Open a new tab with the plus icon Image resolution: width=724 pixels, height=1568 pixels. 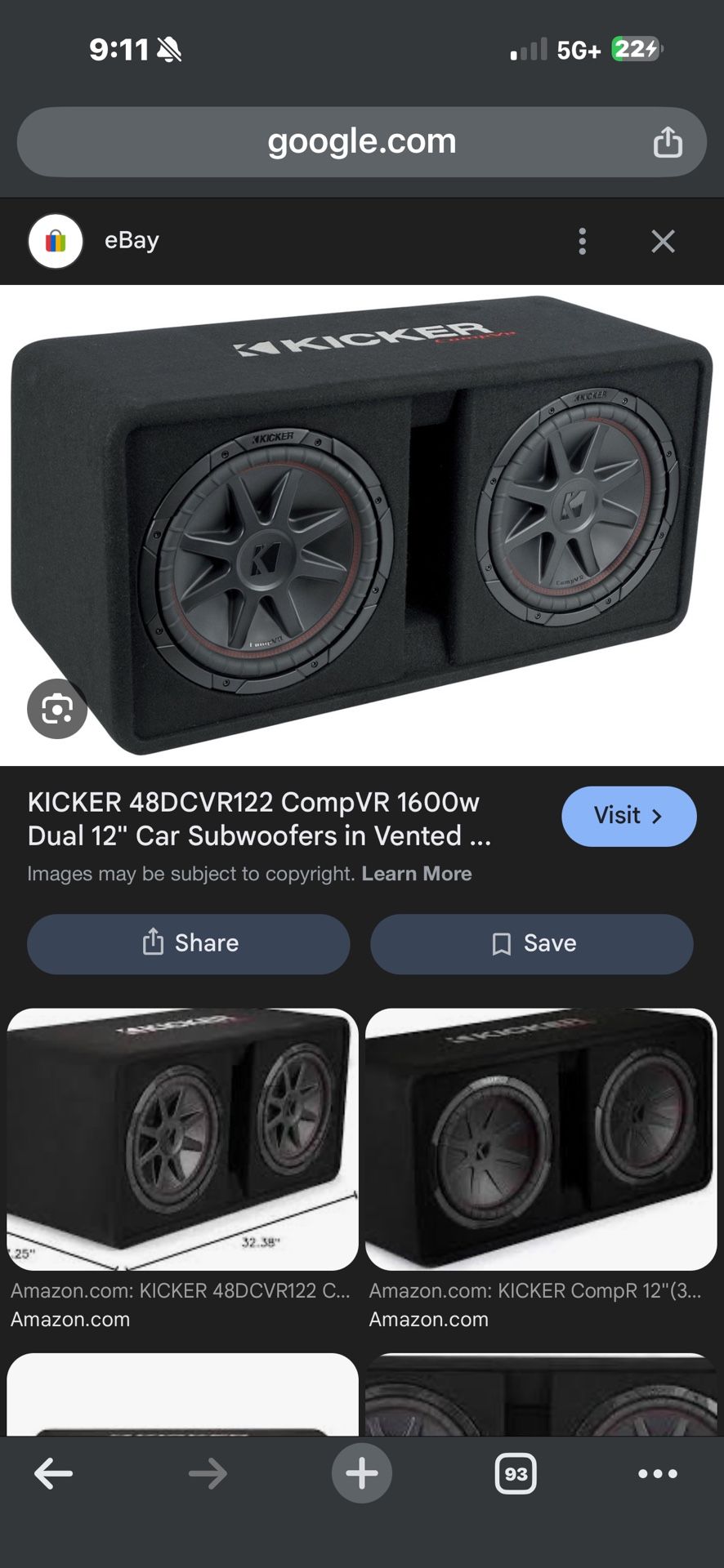[x=362, y=1474]
